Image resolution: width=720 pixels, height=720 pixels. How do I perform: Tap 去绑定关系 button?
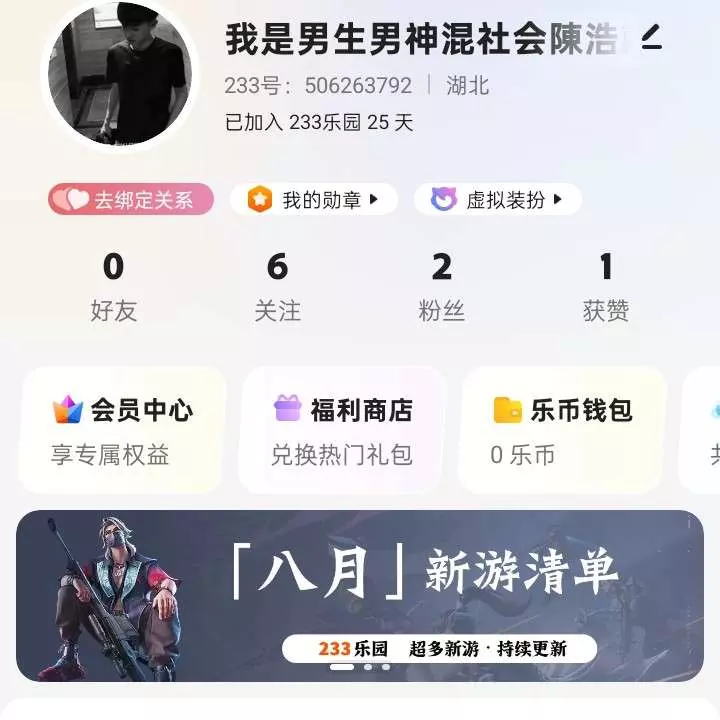coord(131,200)
